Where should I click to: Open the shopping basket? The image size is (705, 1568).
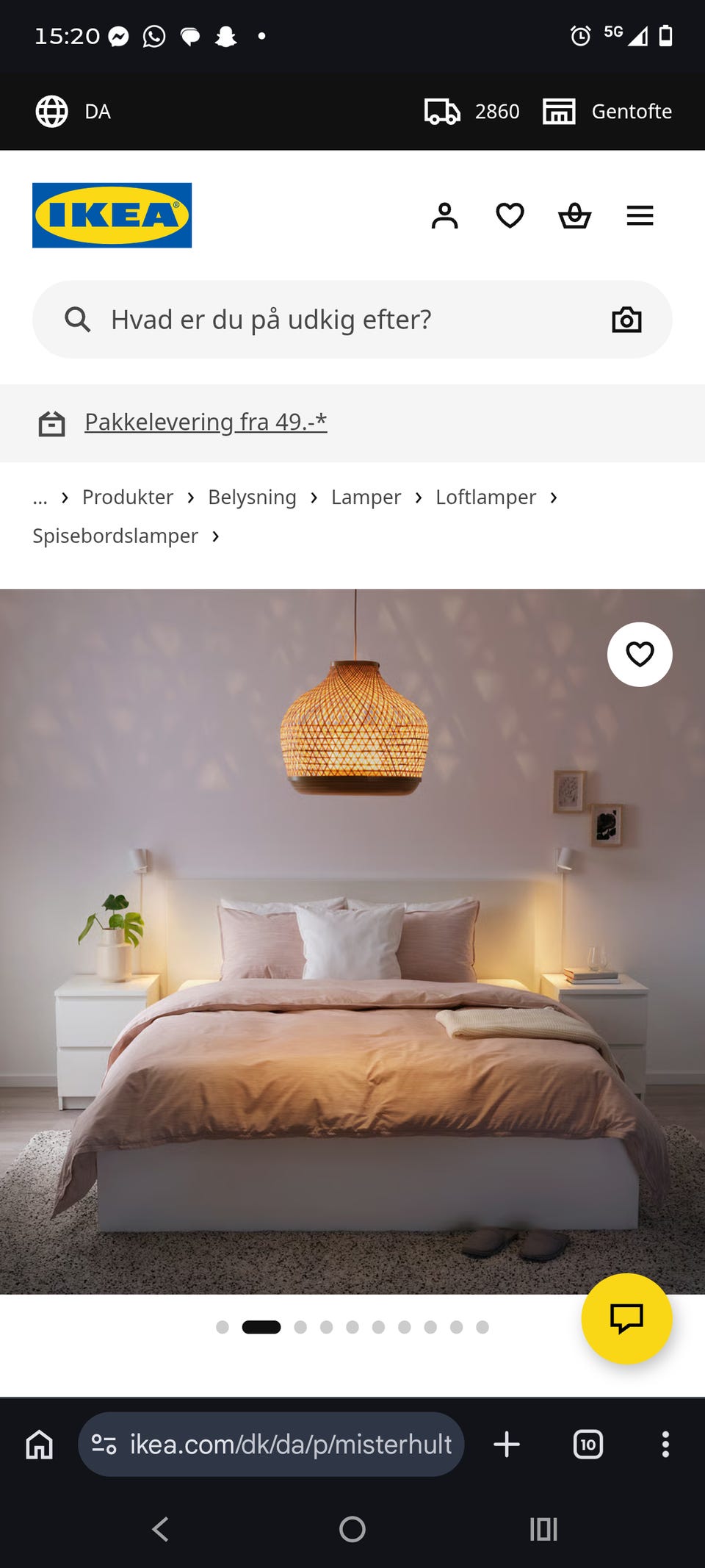(x=575, y=215)
